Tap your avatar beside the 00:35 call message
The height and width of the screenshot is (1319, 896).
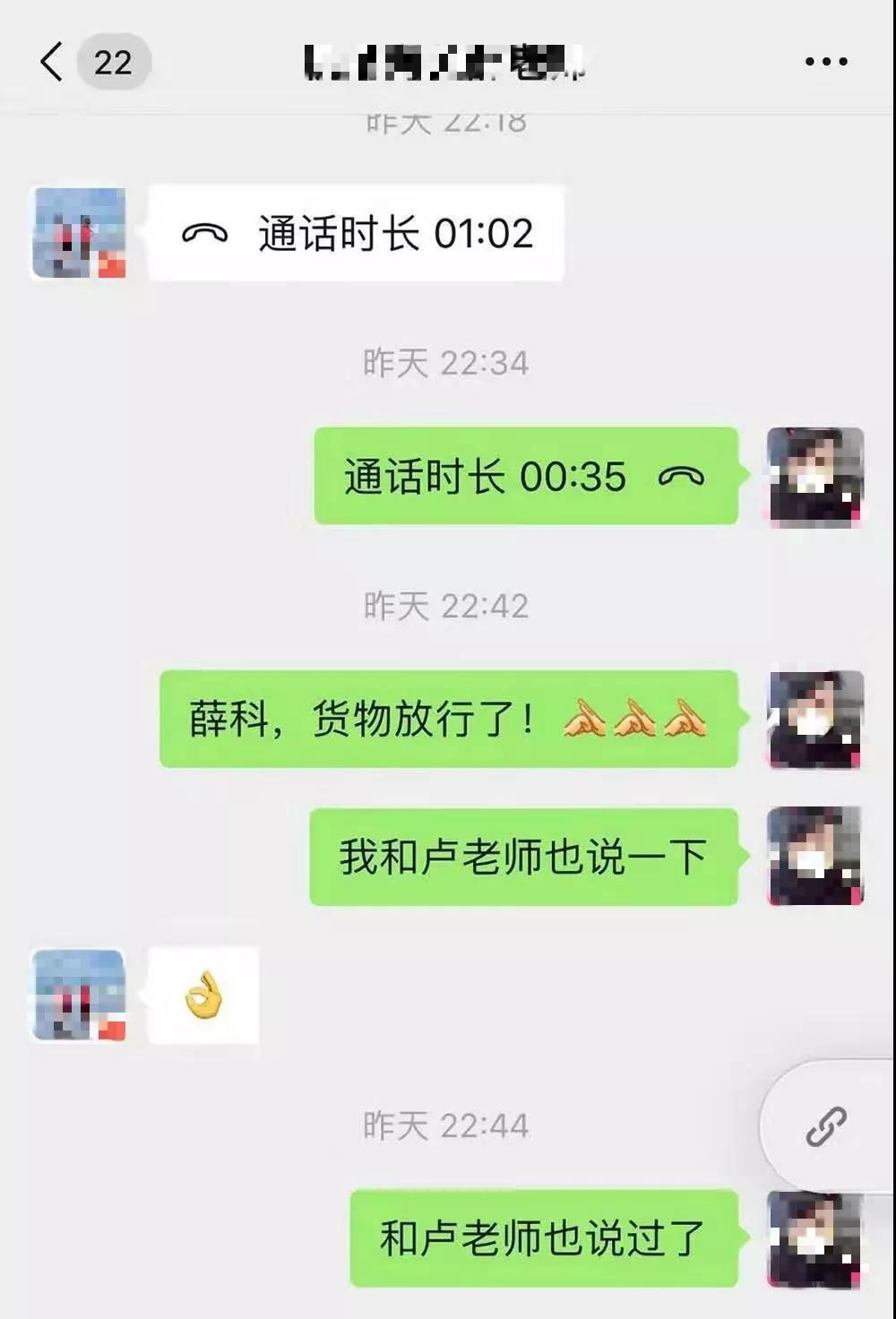click(815, 478)
